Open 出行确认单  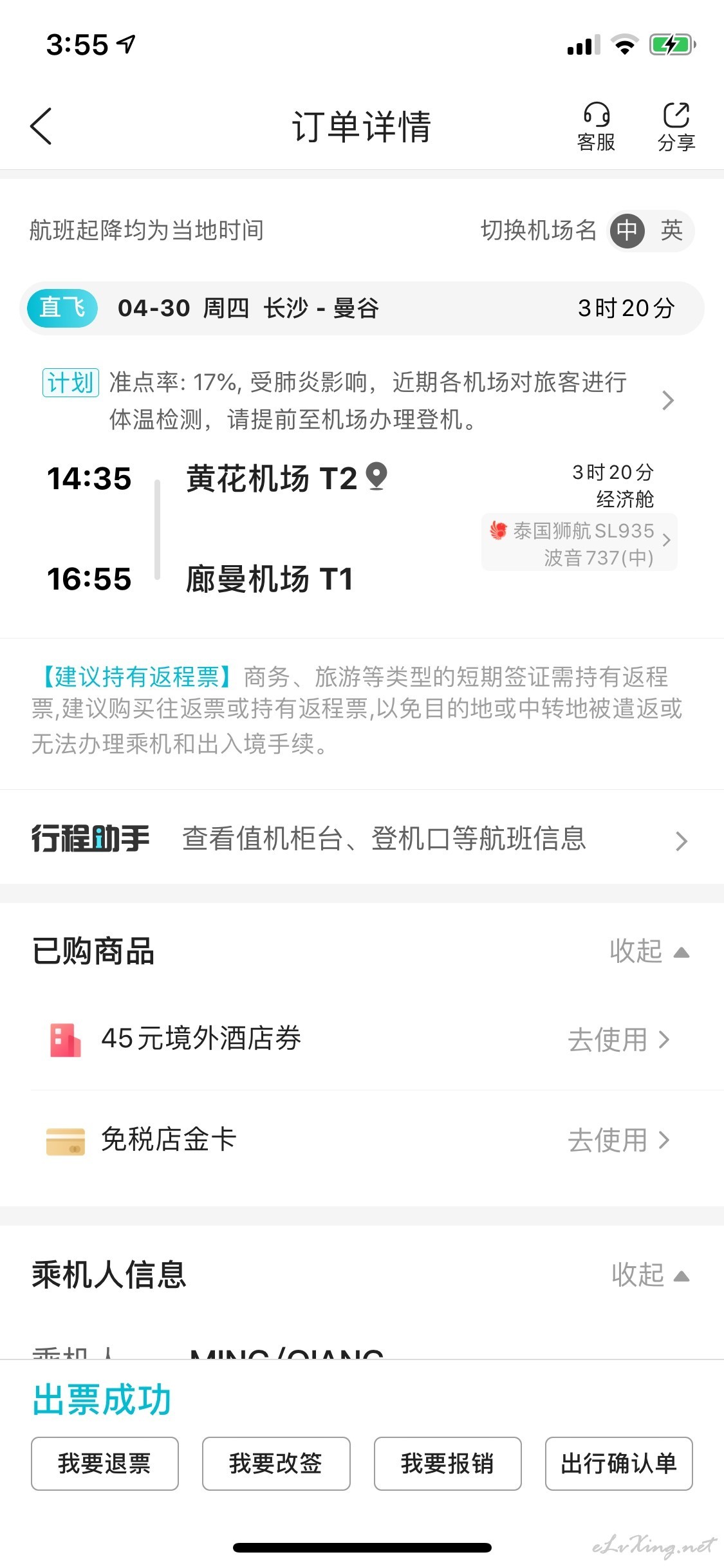pyautogui.click(x=619, y=1463)
